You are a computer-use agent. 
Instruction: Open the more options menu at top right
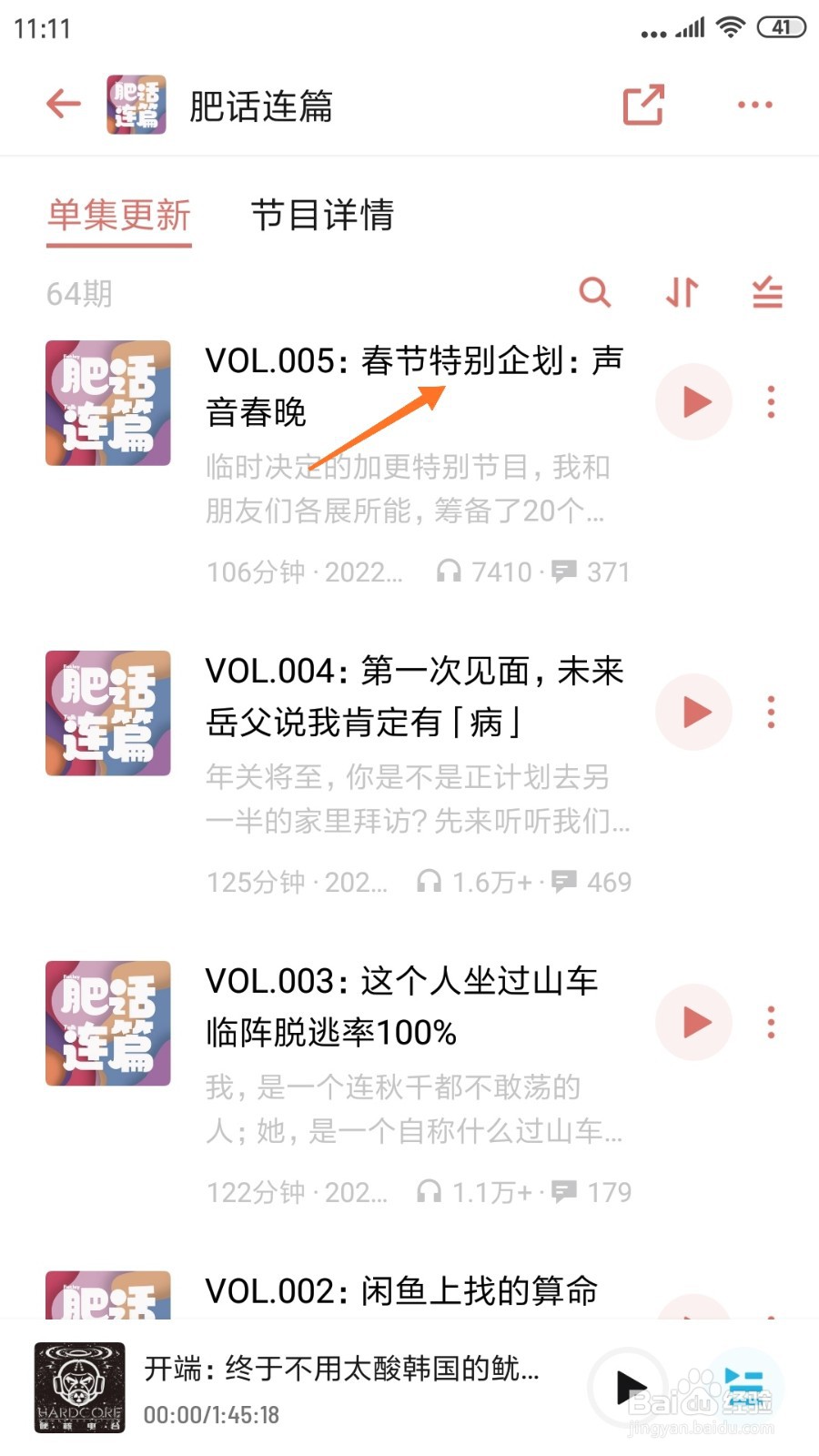tap(753, 104)
